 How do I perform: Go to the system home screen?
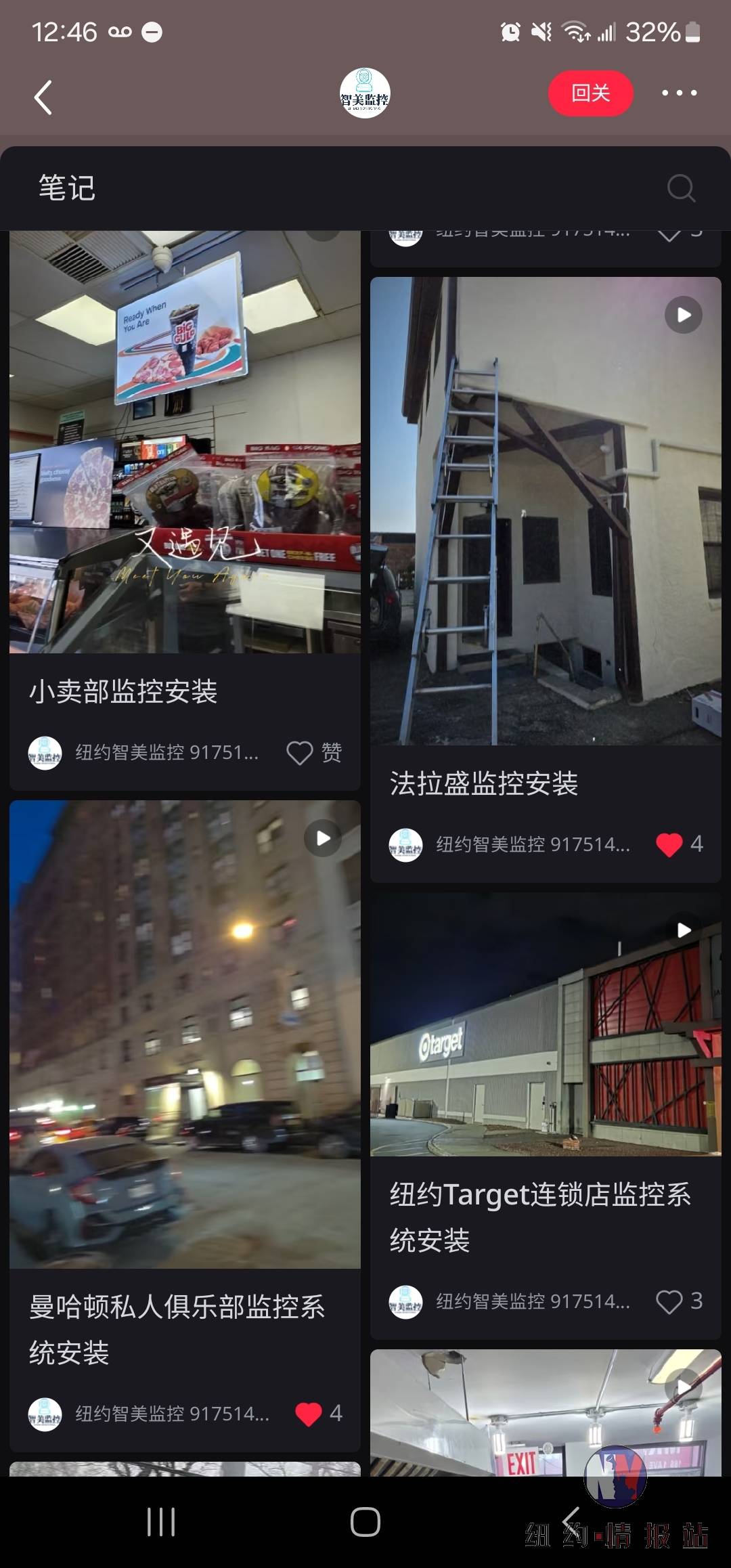(x=365, y=1522)
